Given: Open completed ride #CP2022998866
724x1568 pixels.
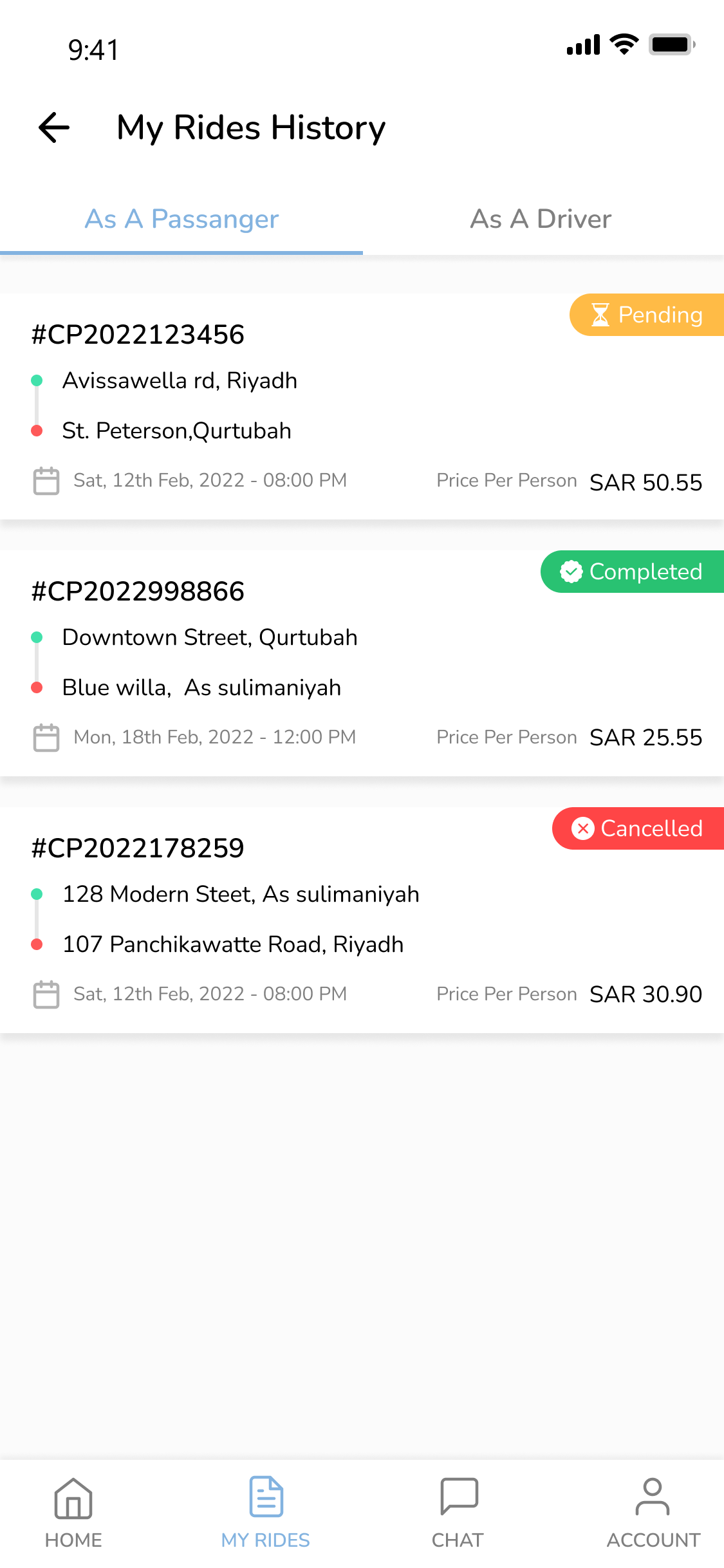Looking at the screenshot, I should point(138,592).
